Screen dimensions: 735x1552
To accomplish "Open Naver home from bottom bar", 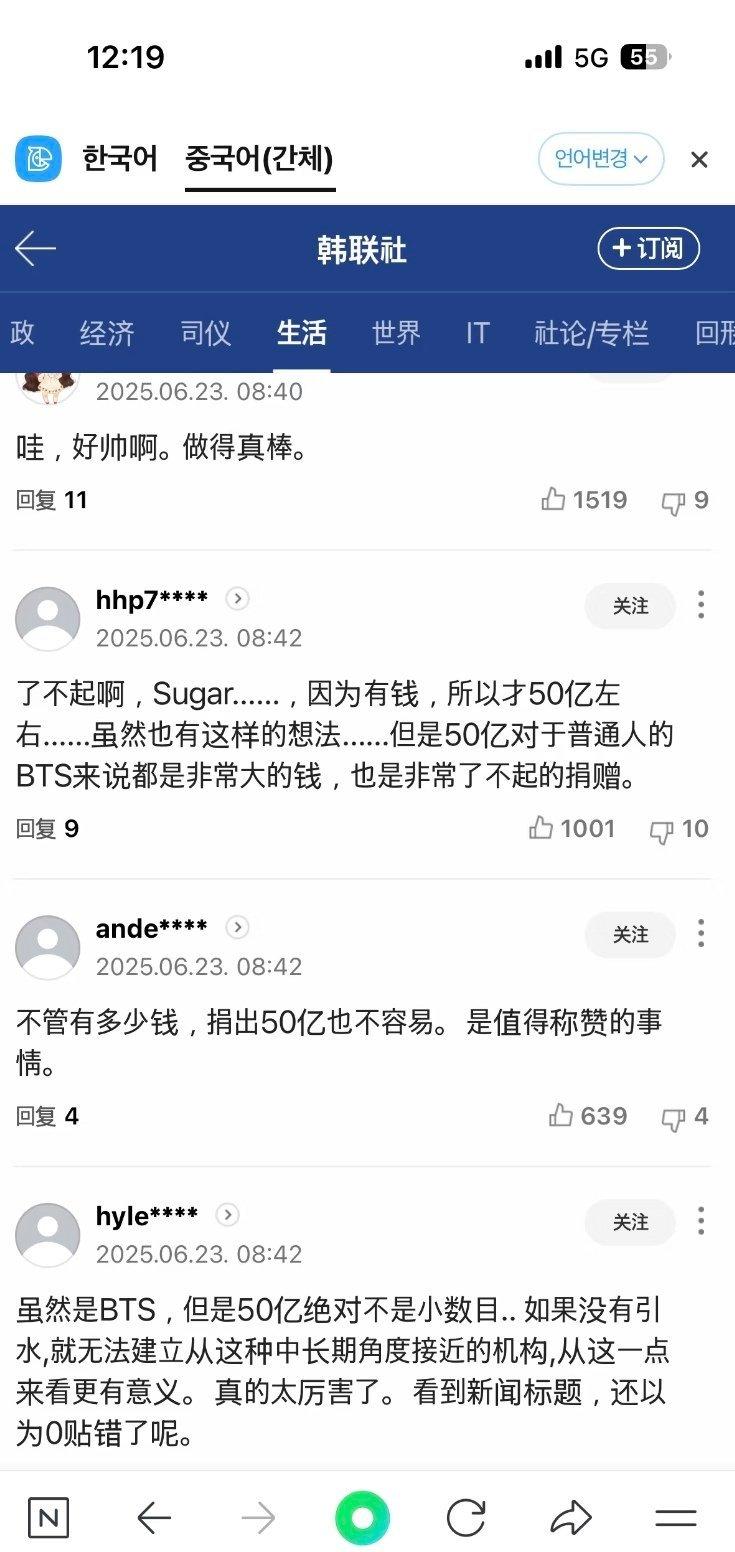I will tap(48, 1519).
